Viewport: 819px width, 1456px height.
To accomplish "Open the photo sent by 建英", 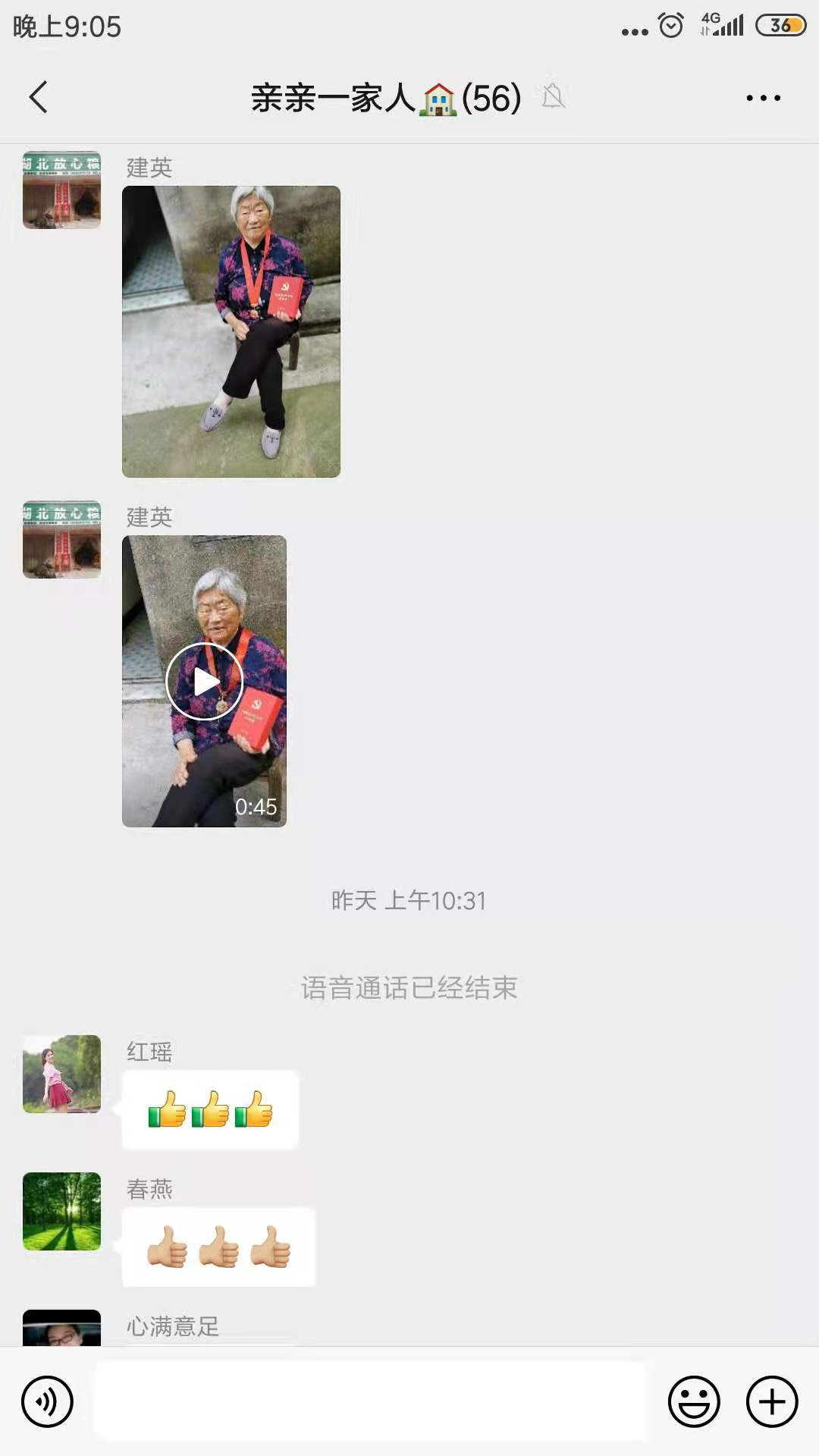I will pos(231,331).
